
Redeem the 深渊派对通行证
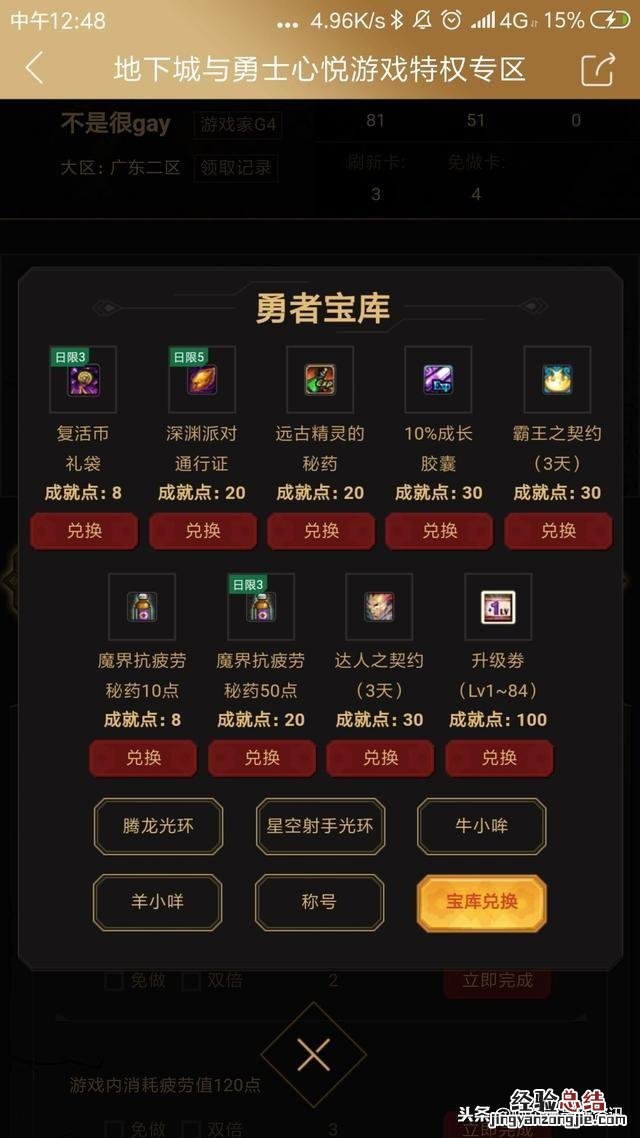point(202,531)
